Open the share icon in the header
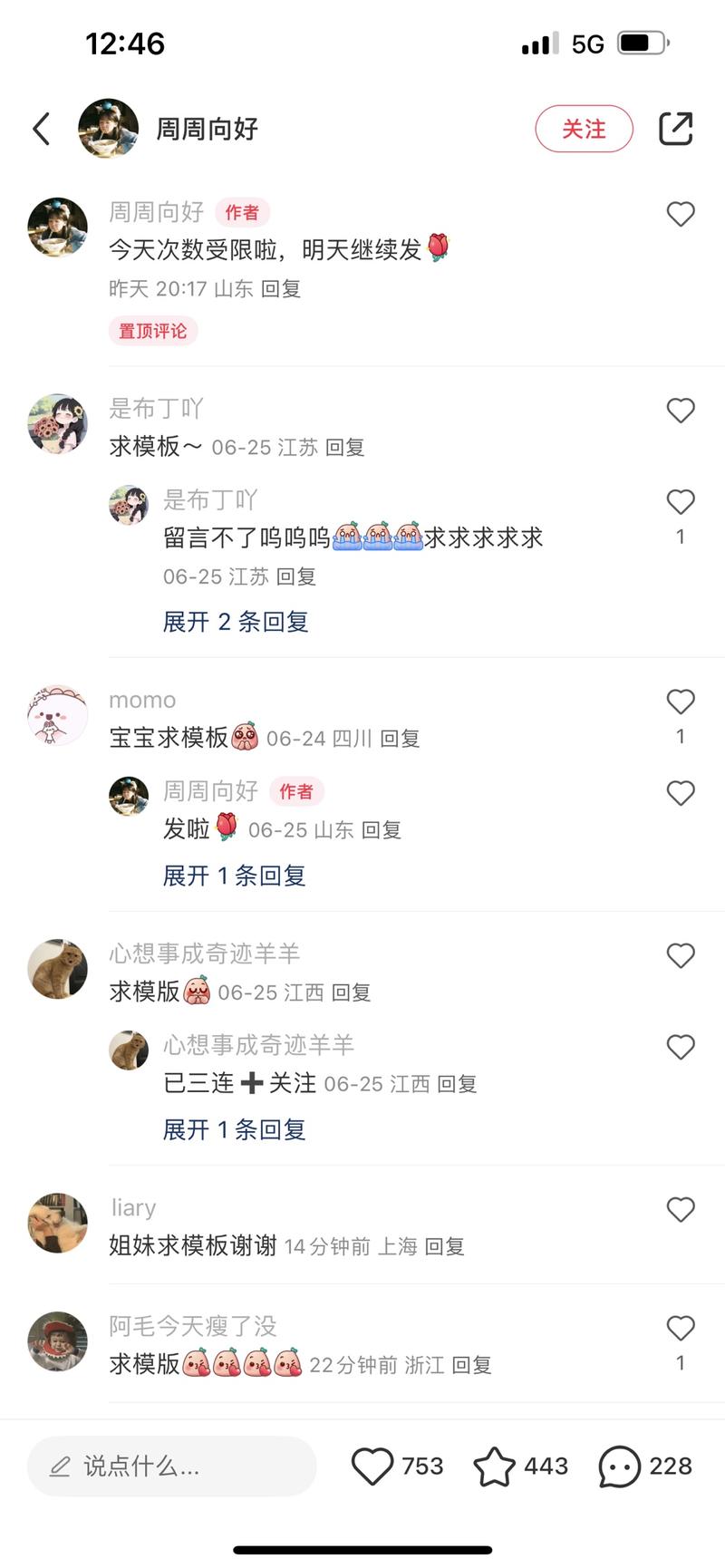This screenshot has width=725, height=1568. pyautogui.click(x=675, y=129)
